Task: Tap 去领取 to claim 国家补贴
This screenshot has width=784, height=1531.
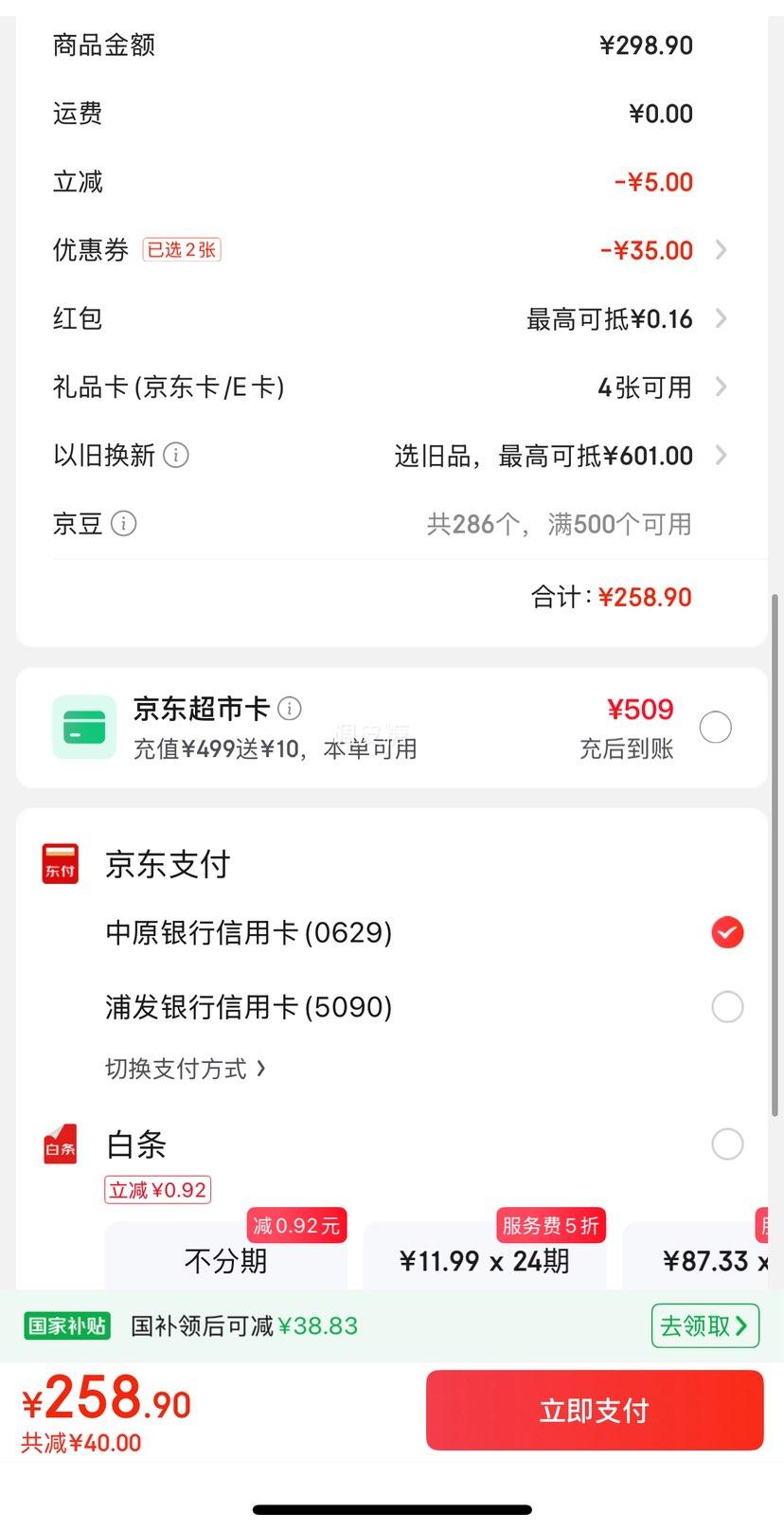Action: pyautogui.click(x=704, y=1325)
